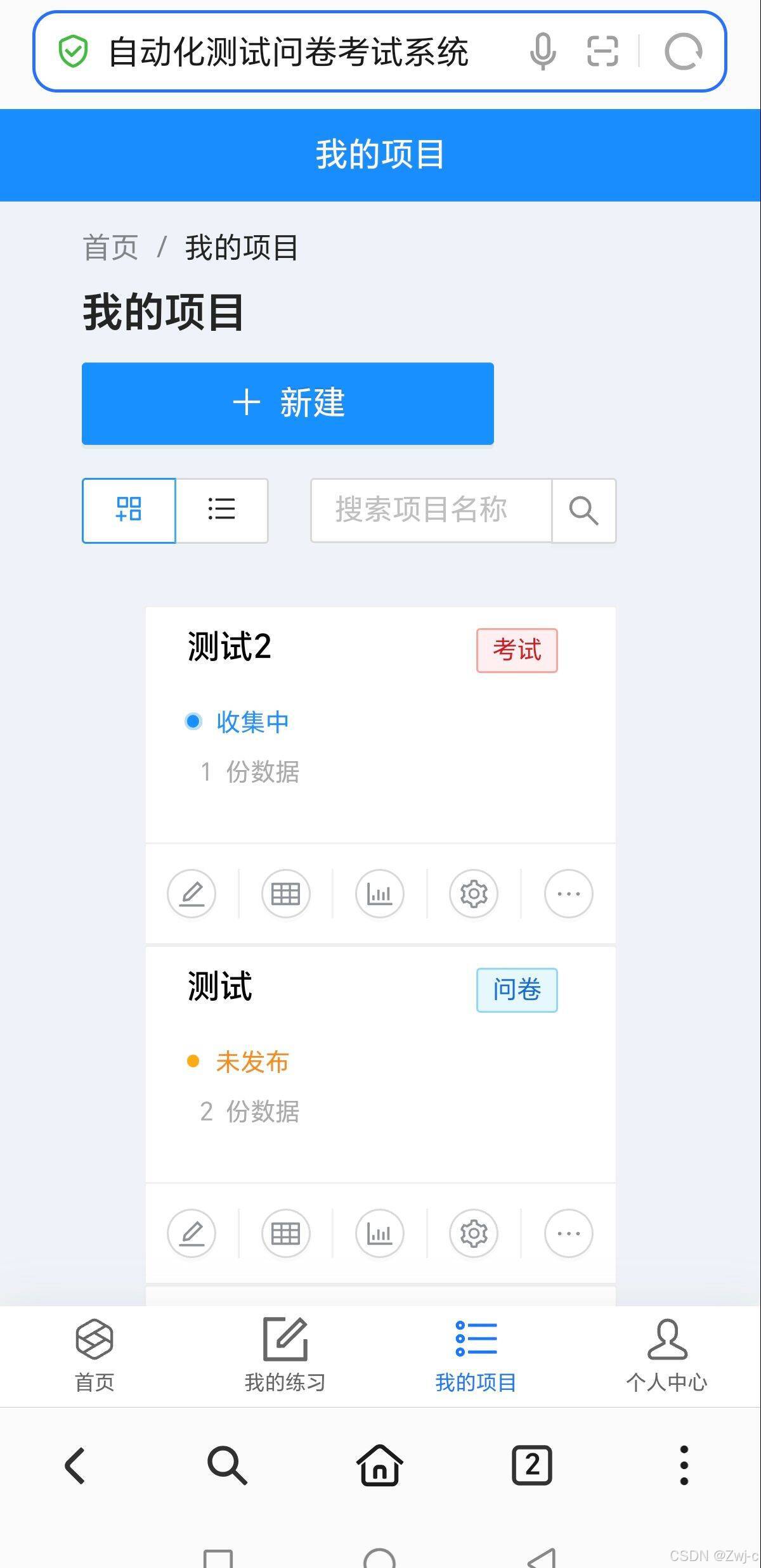Tap the 新建 button to create a project
The width and height of the screenshot is (761, 1568).
pos(287,403)
